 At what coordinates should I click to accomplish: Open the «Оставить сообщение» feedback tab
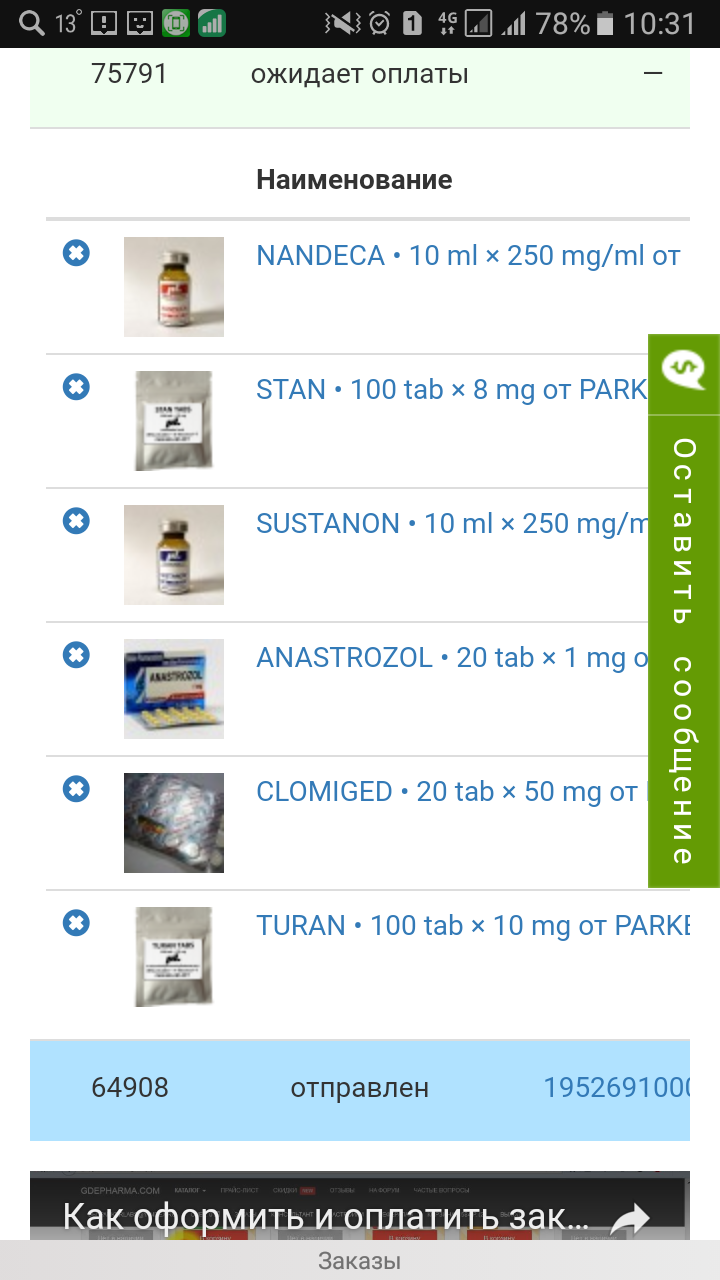coord(684,610)
